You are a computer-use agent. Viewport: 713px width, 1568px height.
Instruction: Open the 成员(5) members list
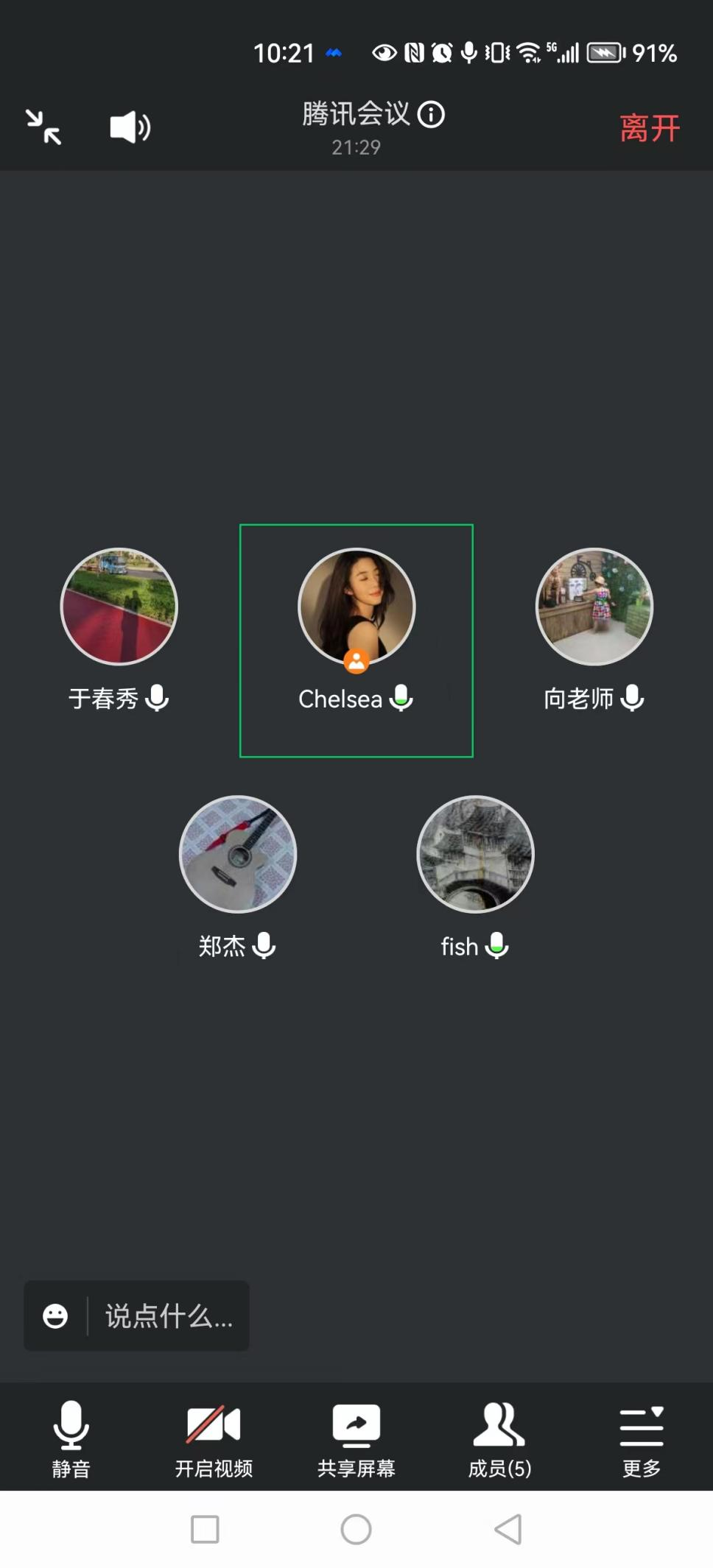pyautogui.click(x=499, y=1438)
